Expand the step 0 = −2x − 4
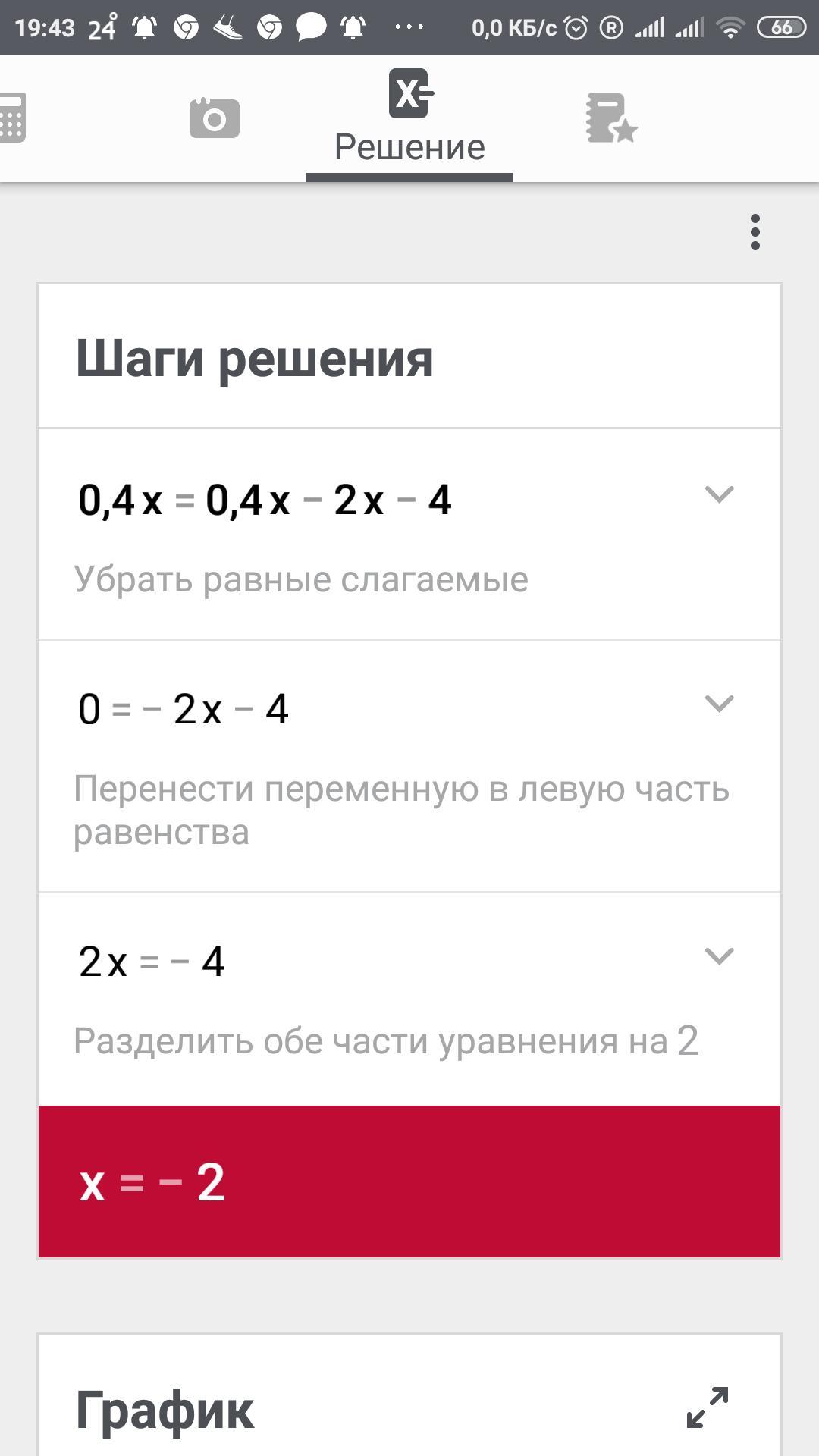This screenshot has height=1456, width=819. [x=719, y=704]
